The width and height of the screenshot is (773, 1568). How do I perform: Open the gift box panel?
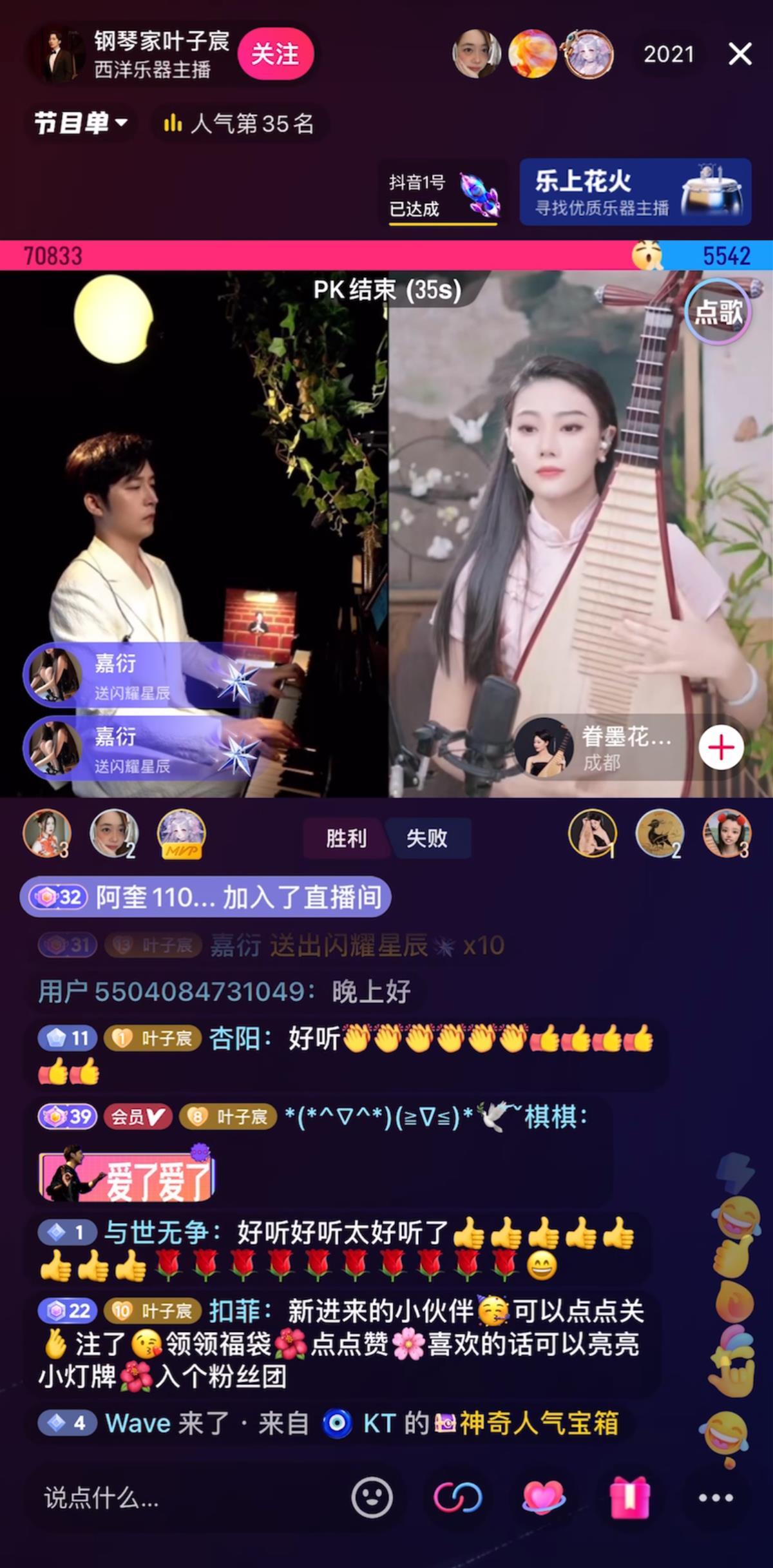(x=629, y=1497)
